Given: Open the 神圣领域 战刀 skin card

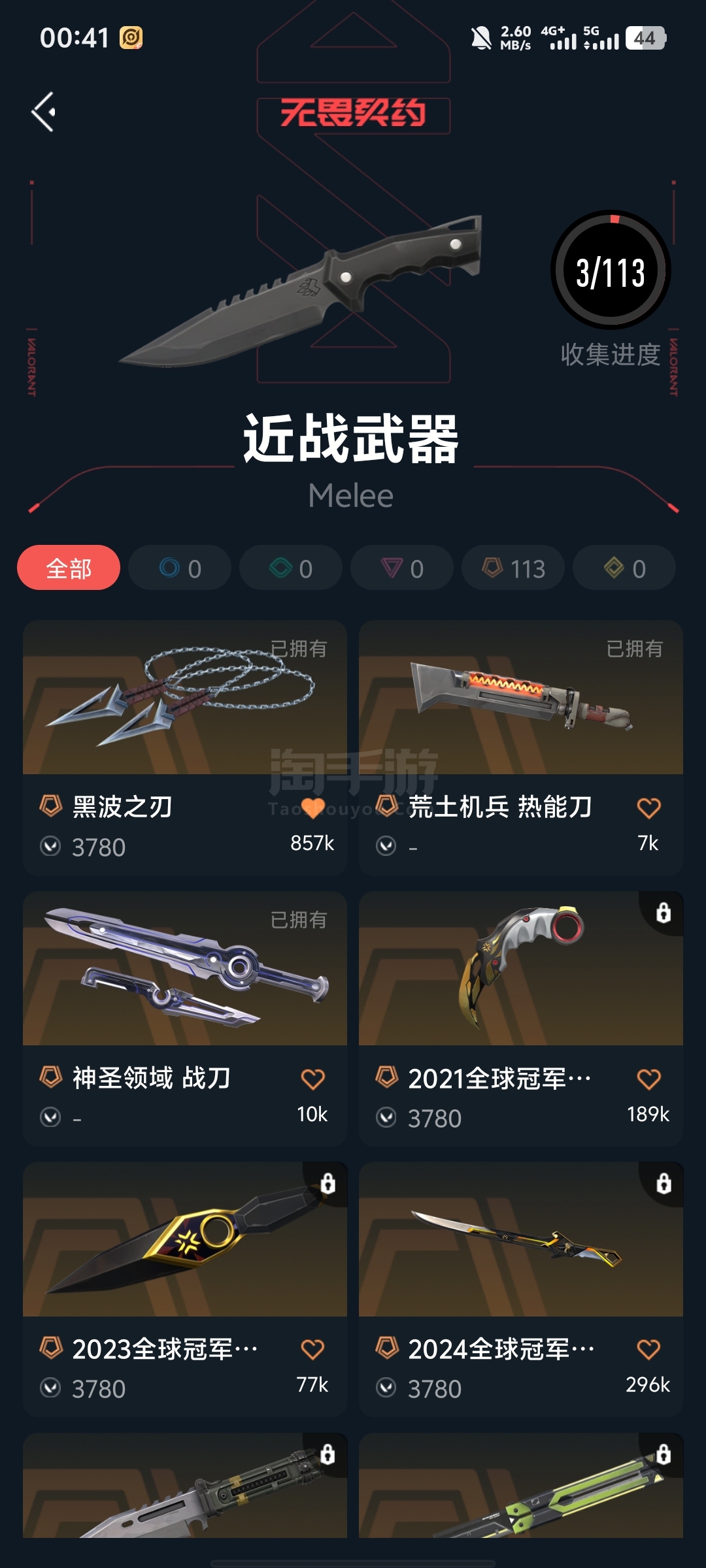Looking at the screenshot, I should [185, 1019].
